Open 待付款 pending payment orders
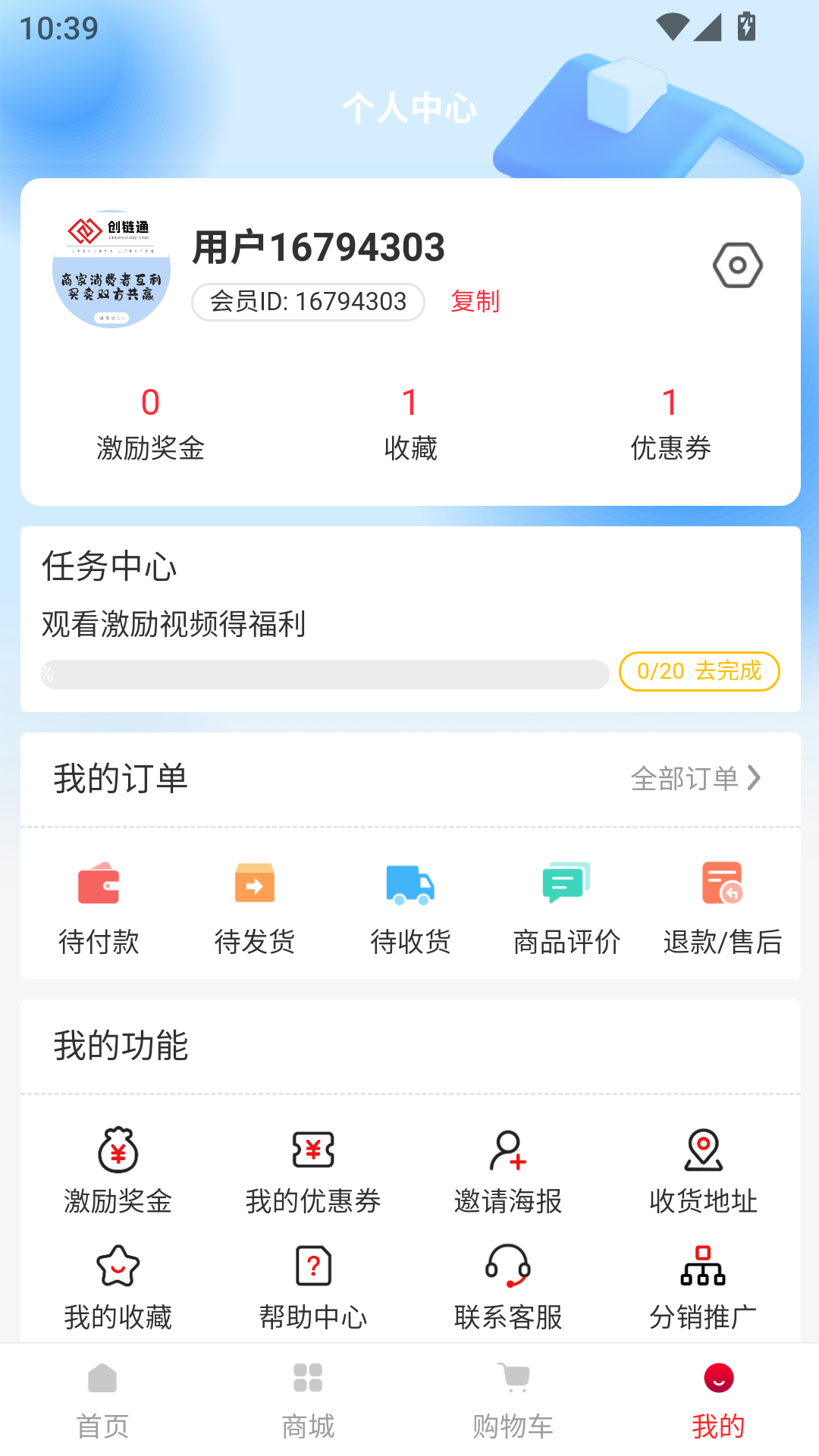 (99, 907)
